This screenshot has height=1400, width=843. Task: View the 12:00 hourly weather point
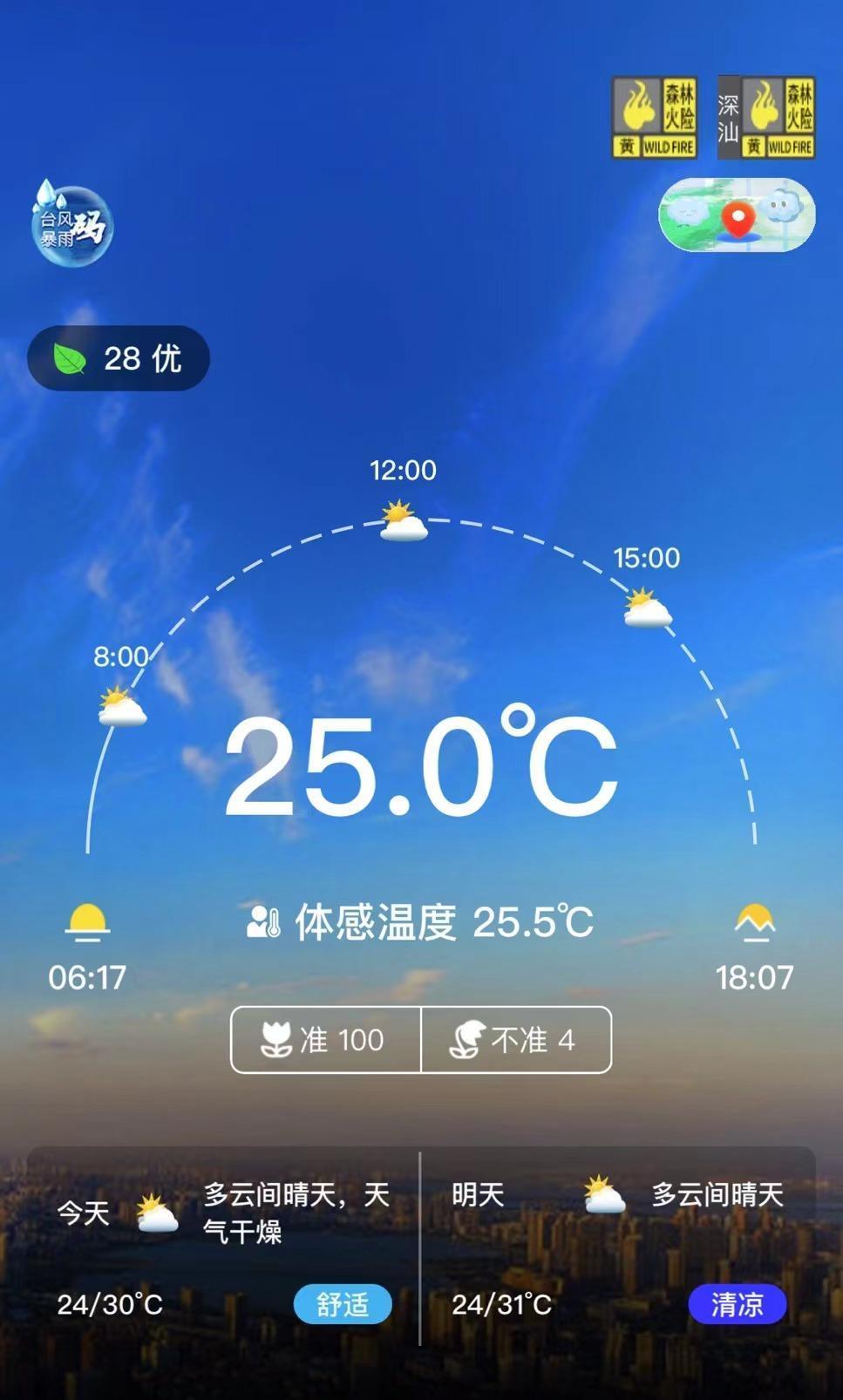point(404,520)
